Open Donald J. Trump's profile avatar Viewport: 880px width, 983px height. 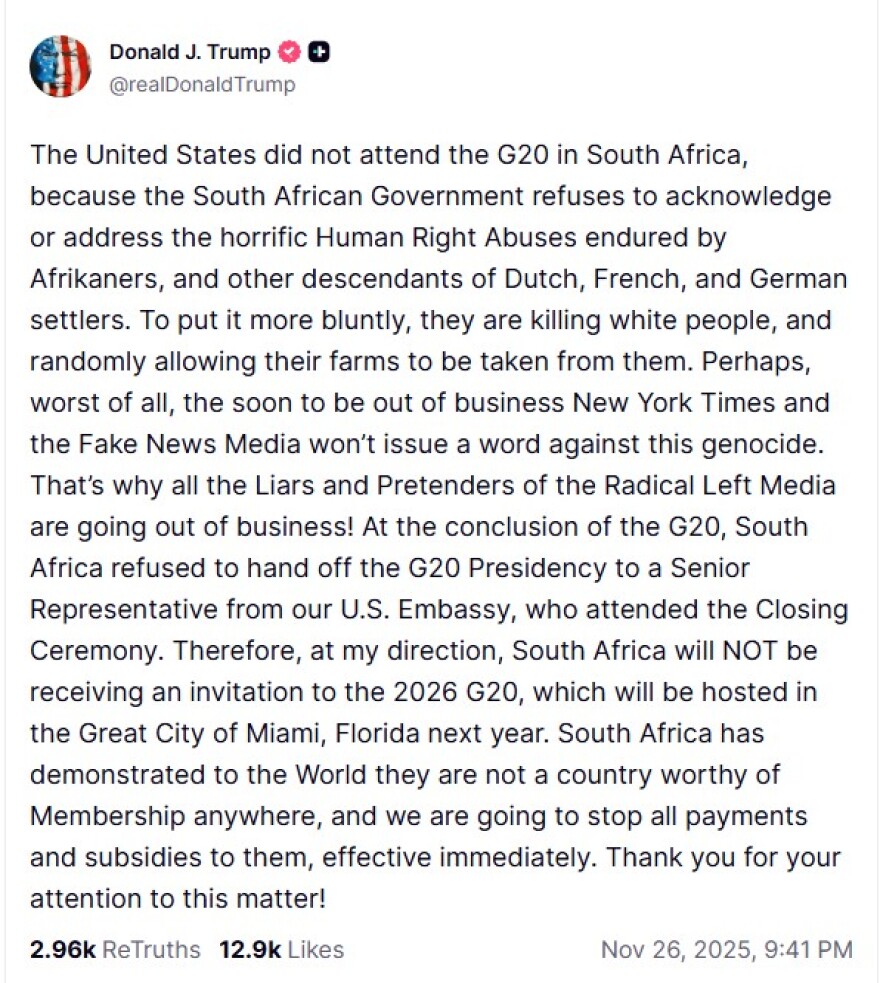(x=60, y=67)
